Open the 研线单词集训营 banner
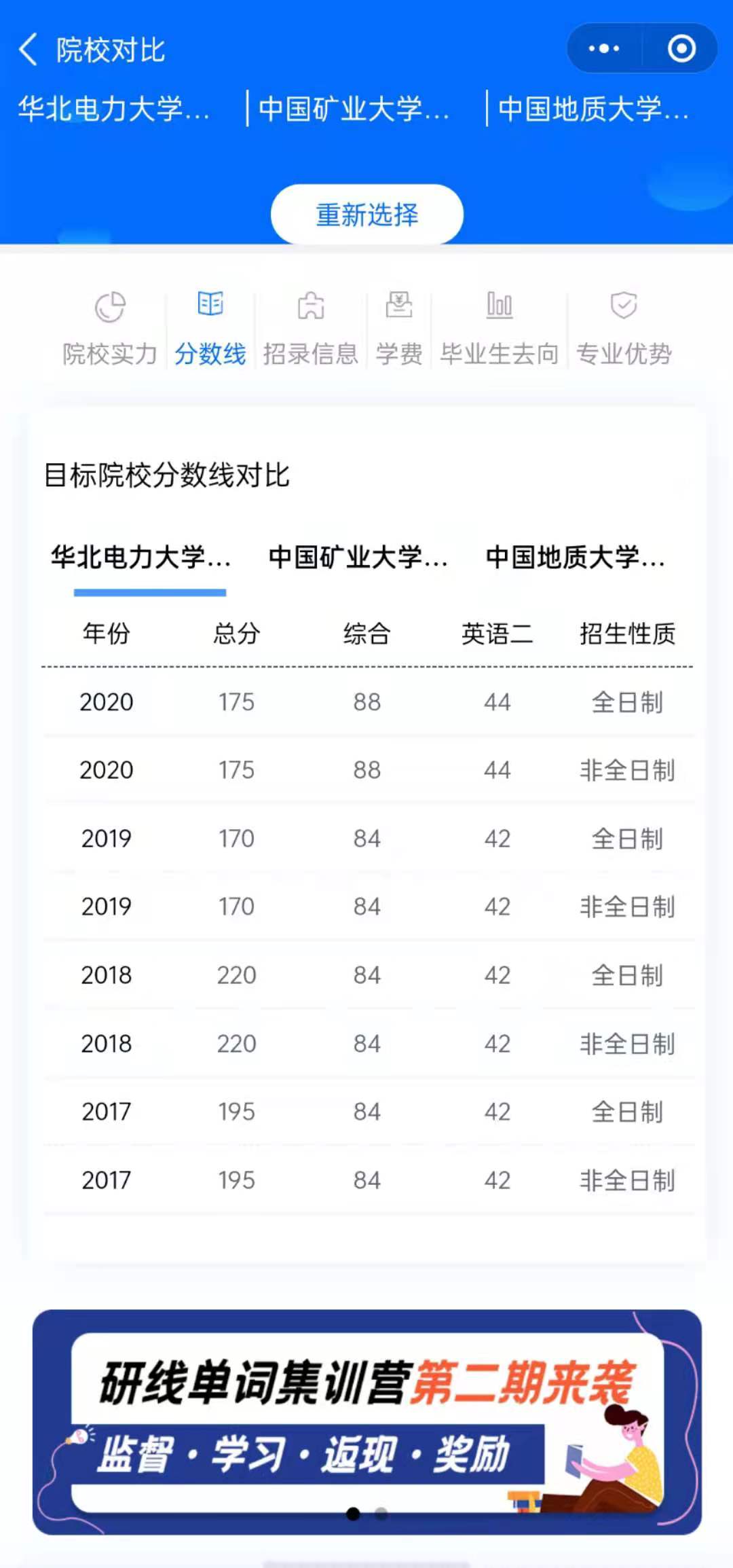 pyautogui.click(x=366, y=1421)
